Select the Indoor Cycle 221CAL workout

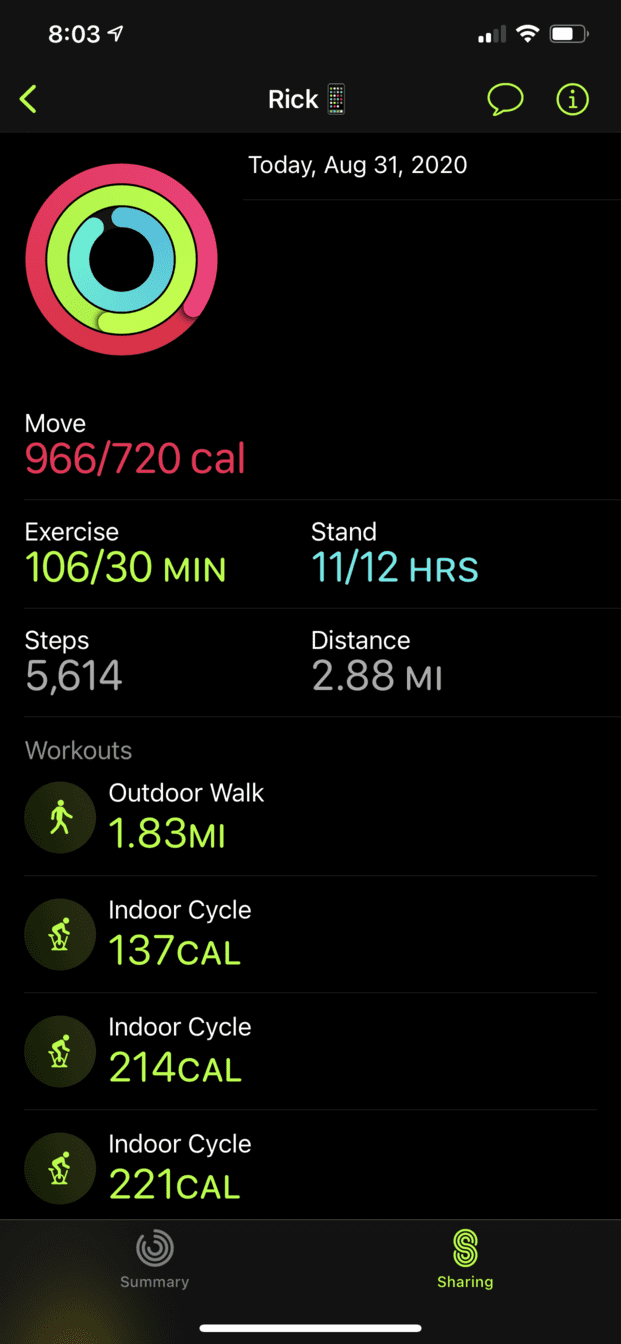point(310,1166)
